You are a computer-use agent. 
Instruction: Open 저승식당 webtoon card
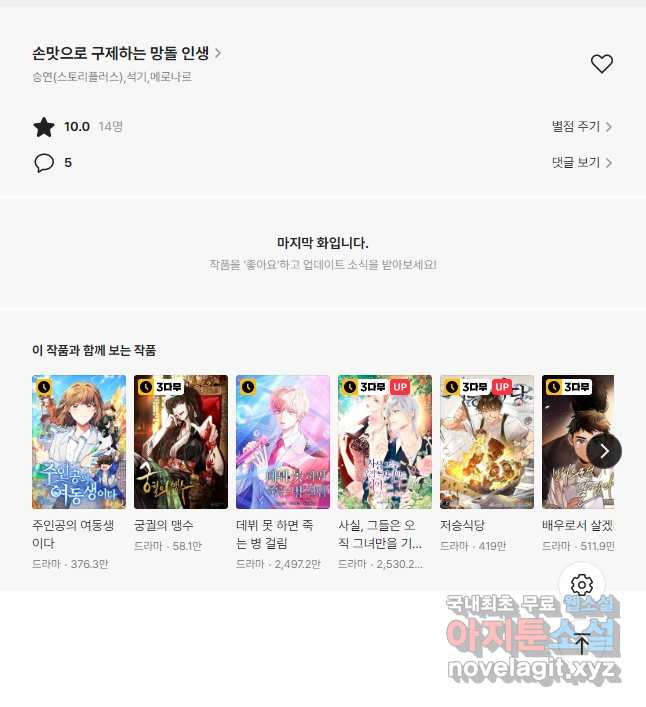(x=487, y=442)
